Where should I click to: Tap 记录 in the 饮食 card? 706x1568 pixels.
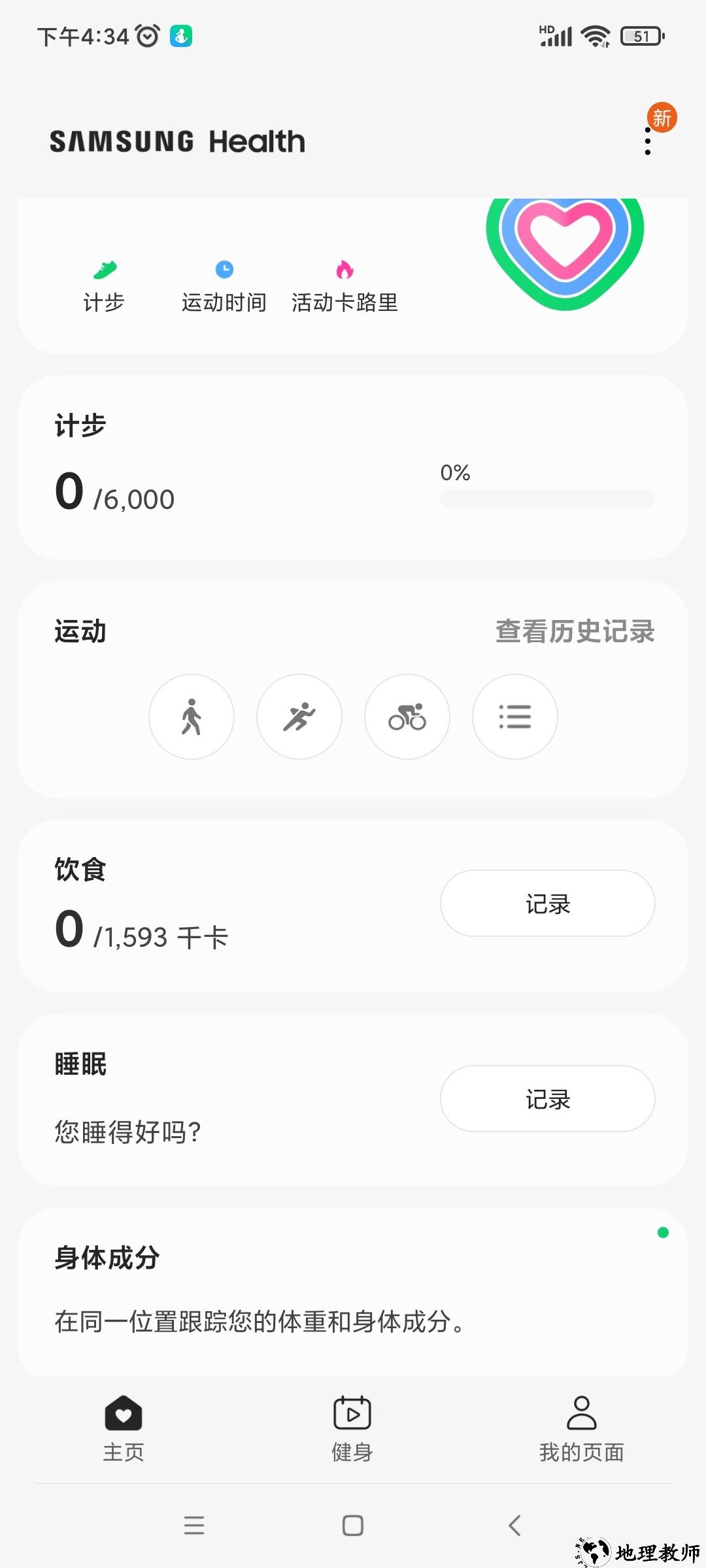click(548, 904)
